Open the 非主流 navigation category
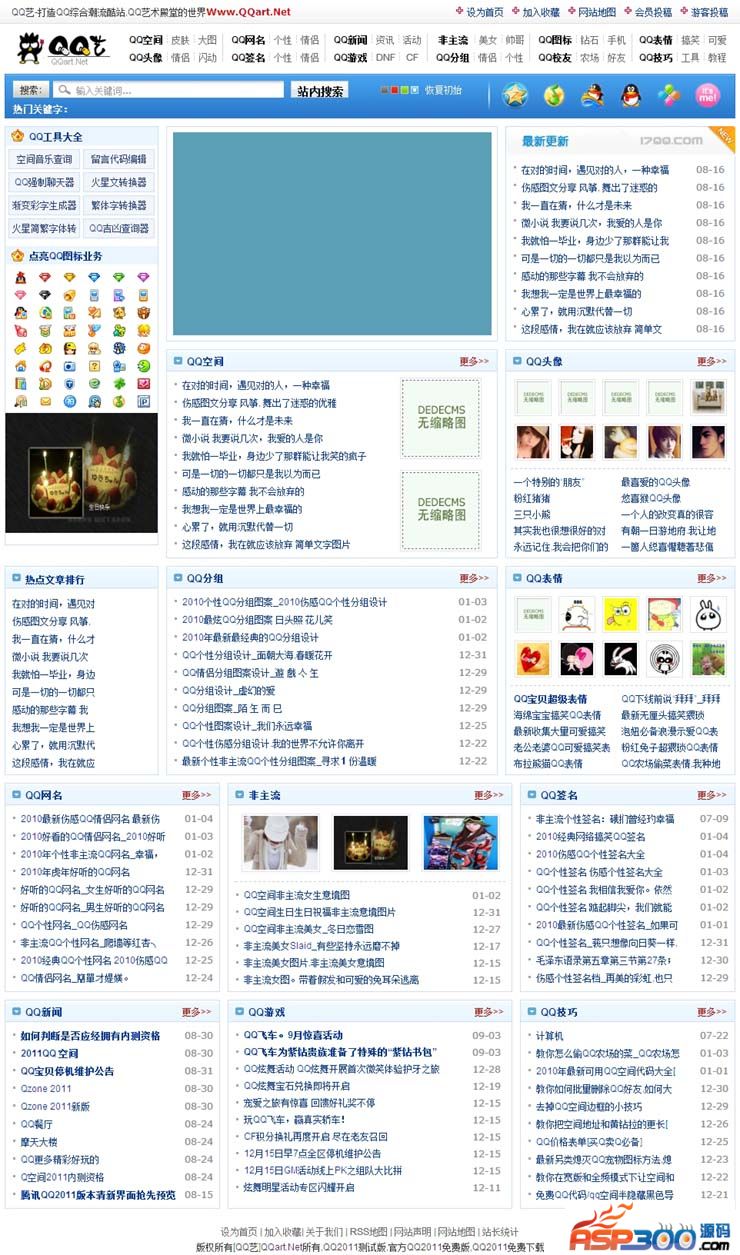The image size is (740, 1255). click(453, 40)
